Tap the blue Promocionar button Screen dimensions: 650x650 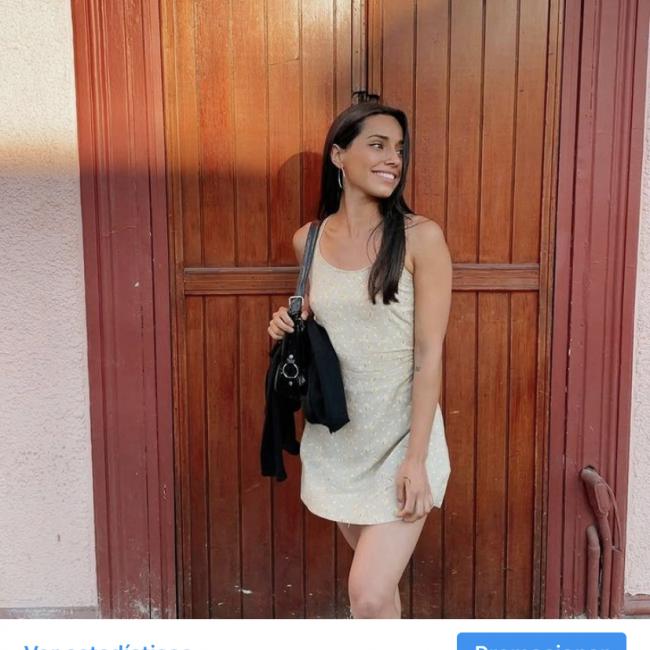coord(541,642)
